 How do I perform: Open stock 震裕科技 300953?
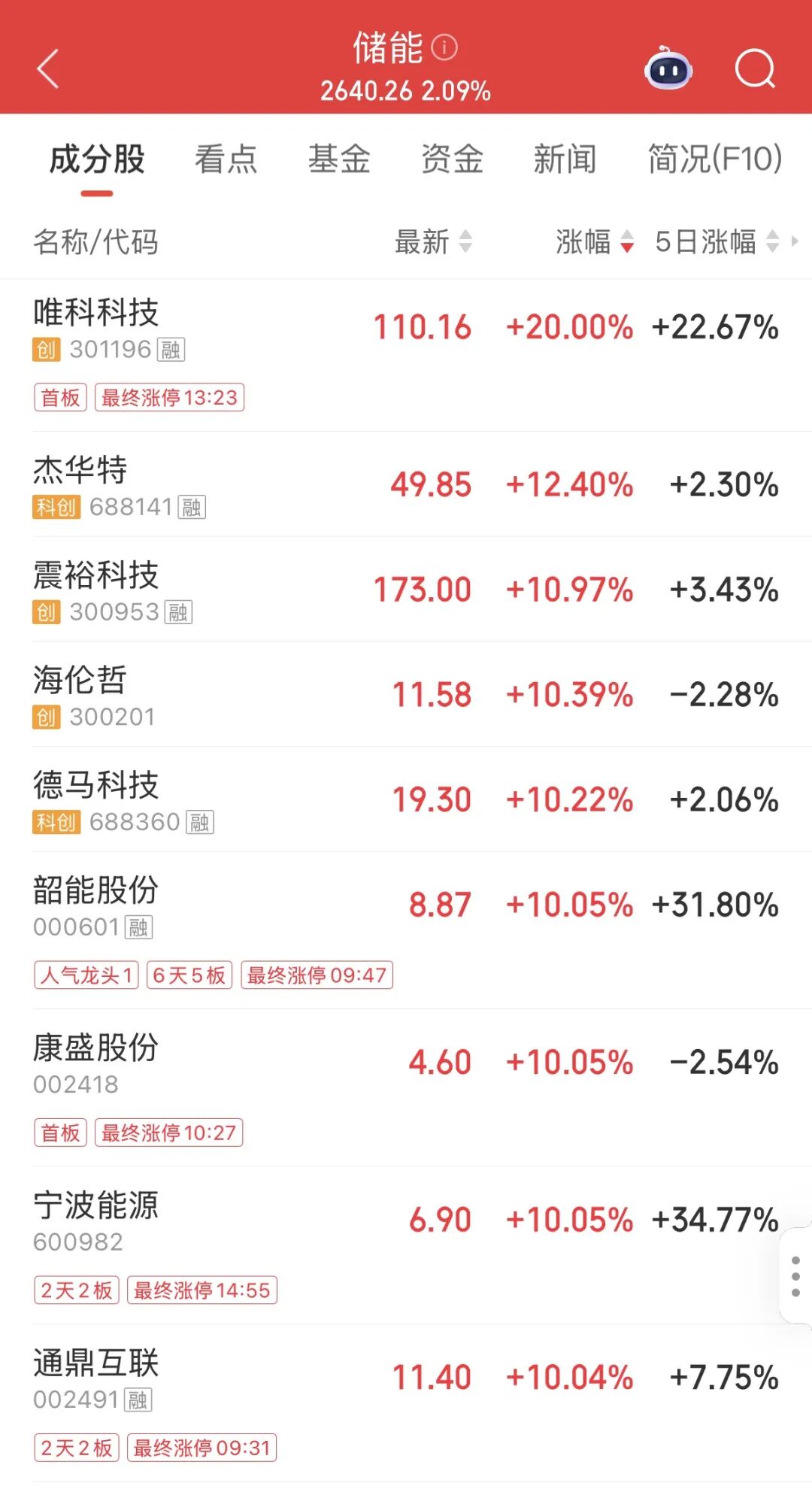(x=96, y=576)
